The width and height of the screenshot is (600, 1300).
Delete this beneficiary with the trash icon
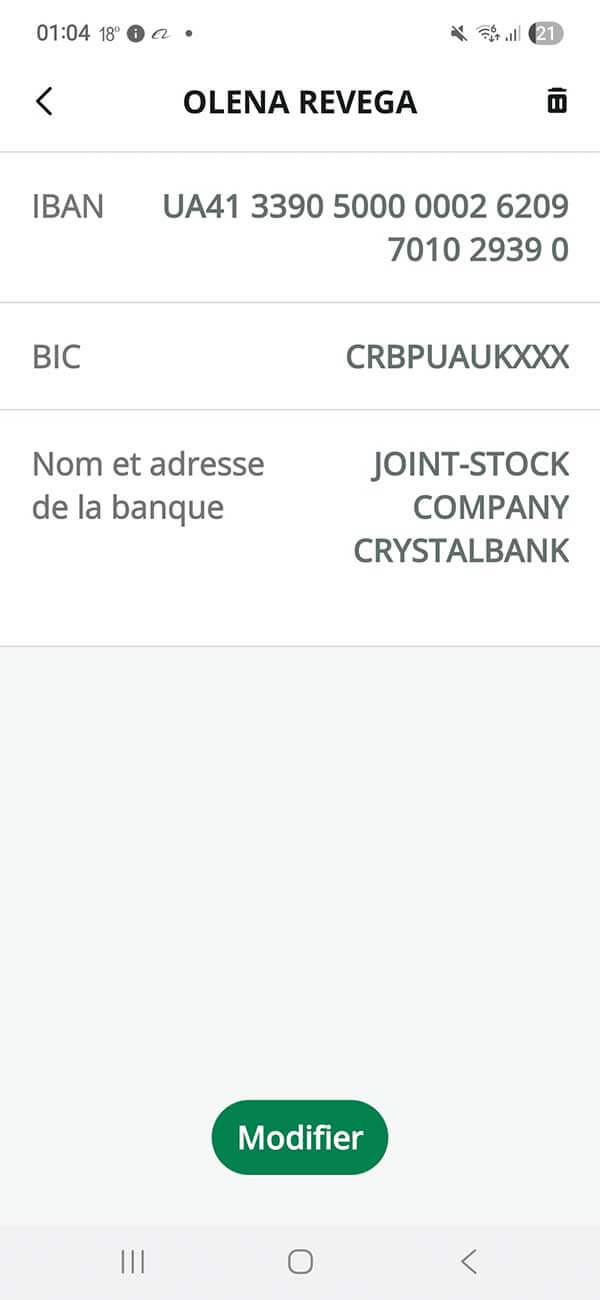557,101
